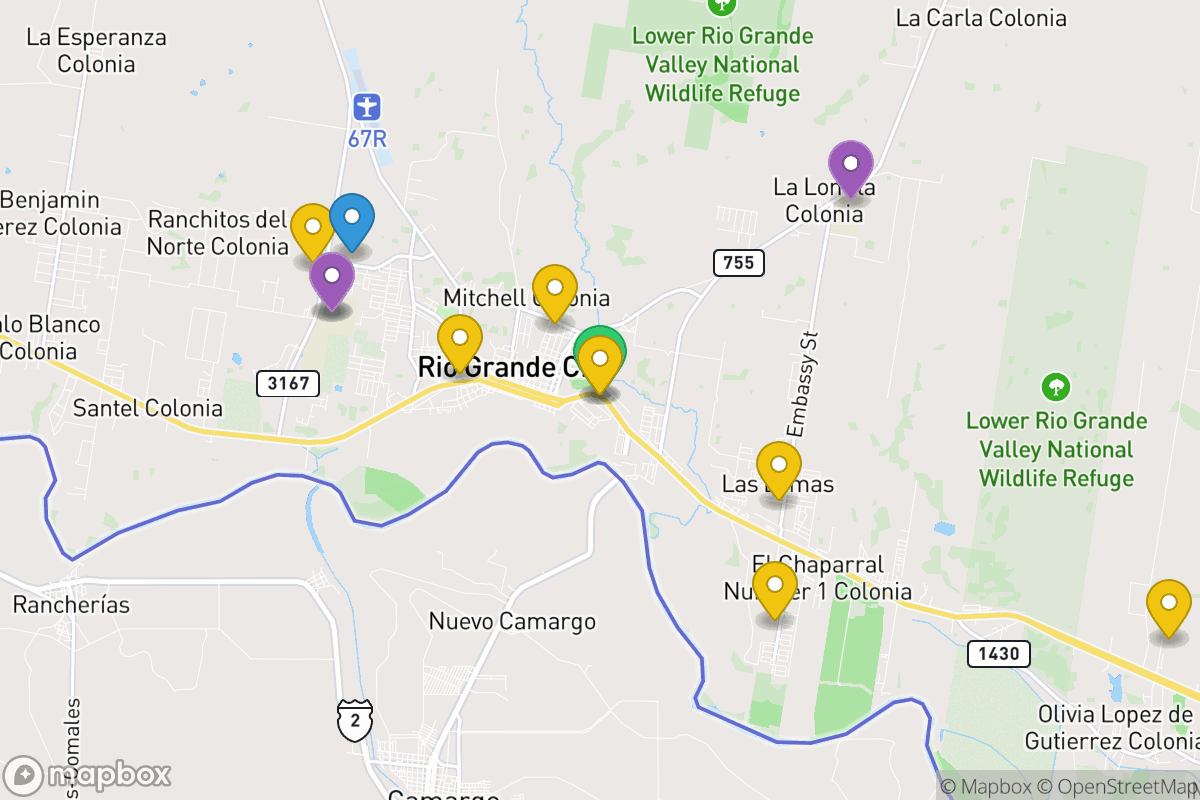Screen dimensions: 1200x800
Task: Open the yellow pin over Mitchell Colonia
Action: pyautogui.click(x=555, y=289)
